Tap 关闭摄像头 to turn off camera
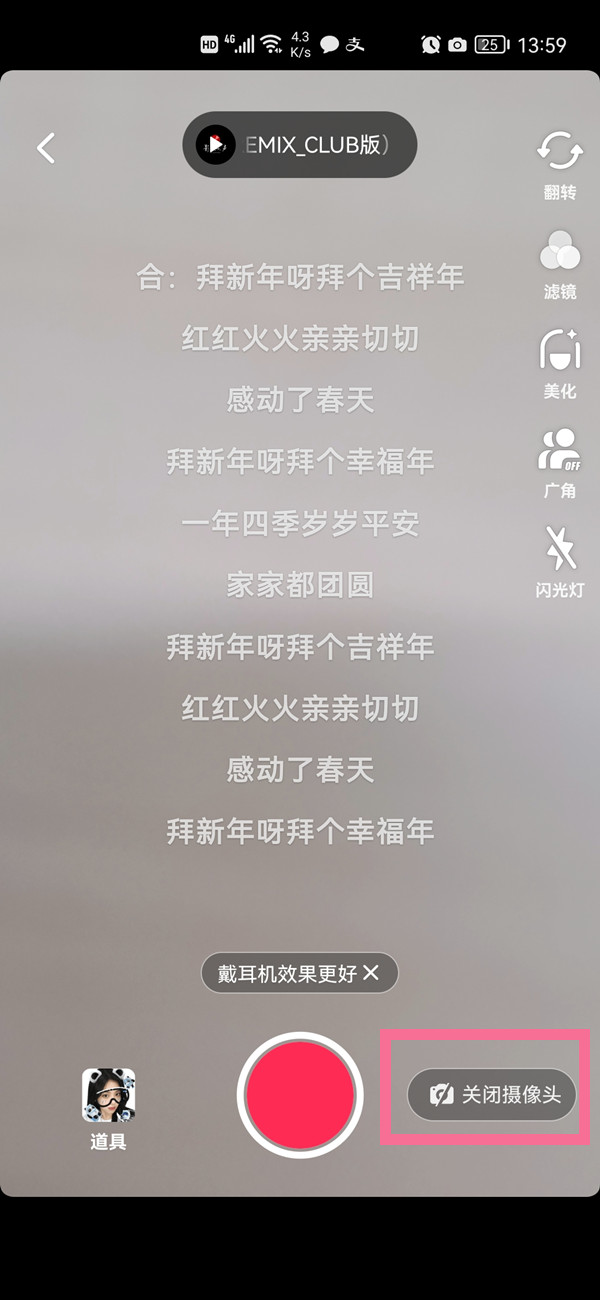 point(492,1094)
